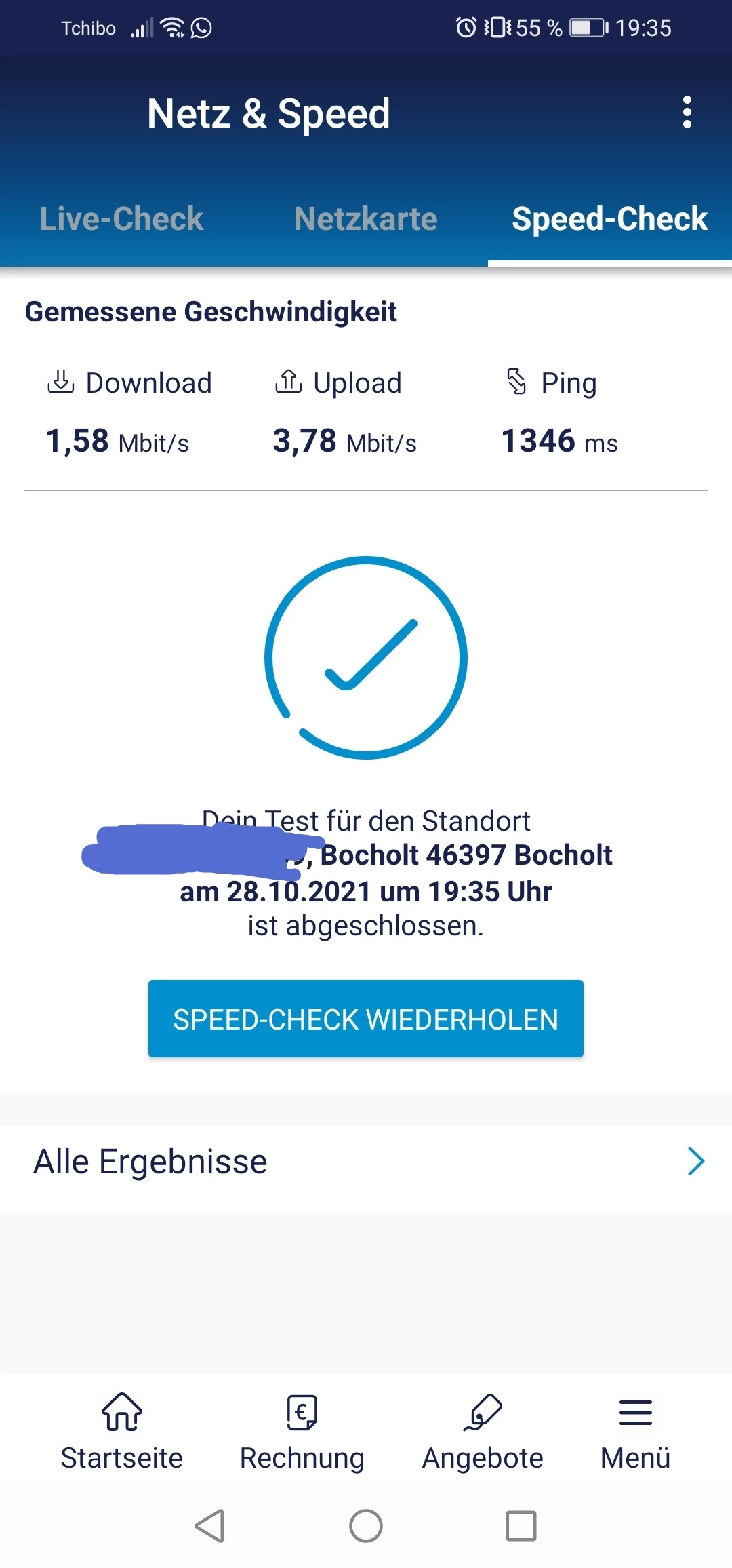The image size is (732, 1568).
Task: Switch to the Netzkarte tab
Action: (366, 219)
